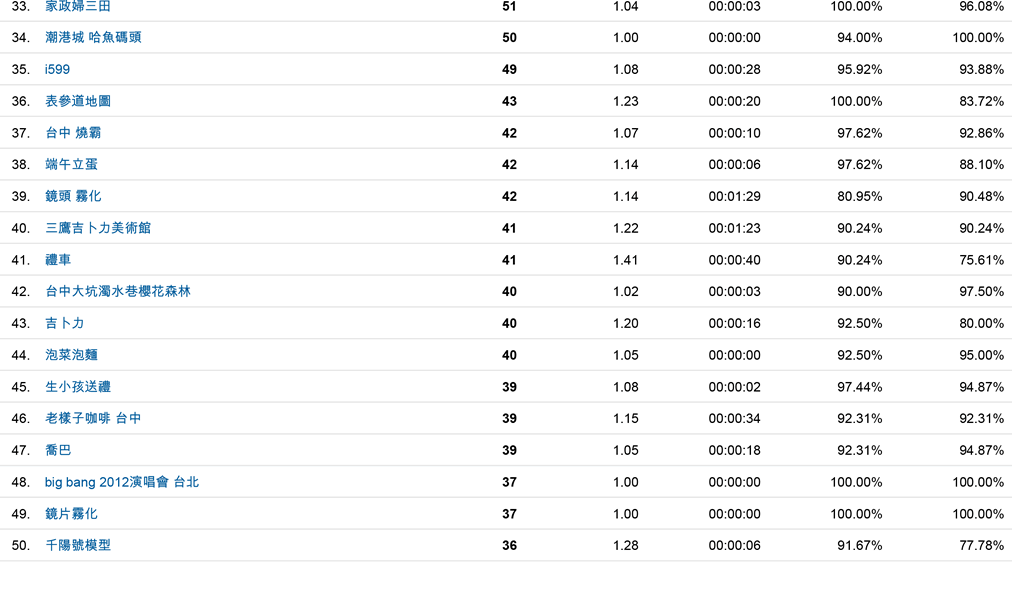Viewport: 1024px width, 598px height.
Task: Open the 端午立蛋 keyword link
Action: [71, 165]
